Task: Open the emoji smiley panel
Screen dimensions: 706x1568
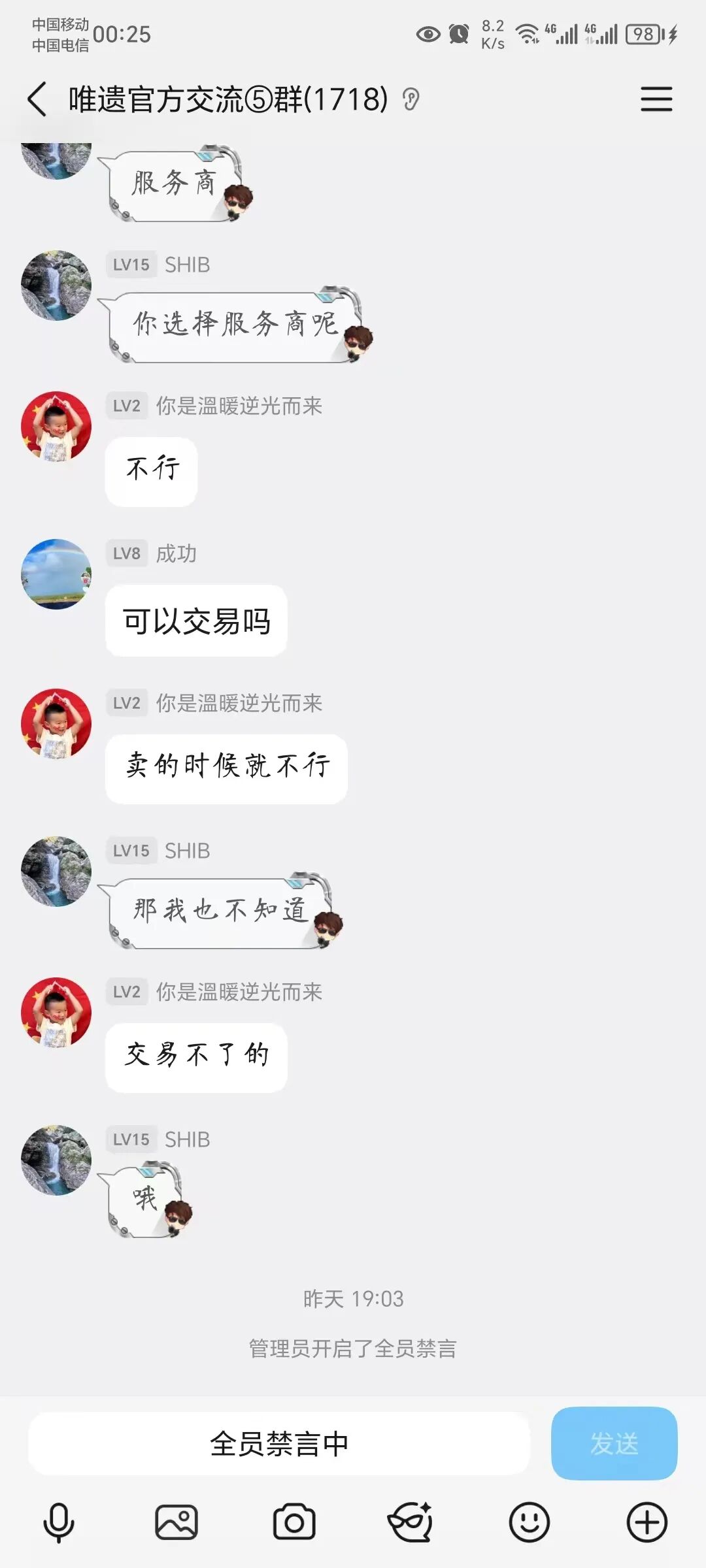Action: click(x=529, y=1522)
